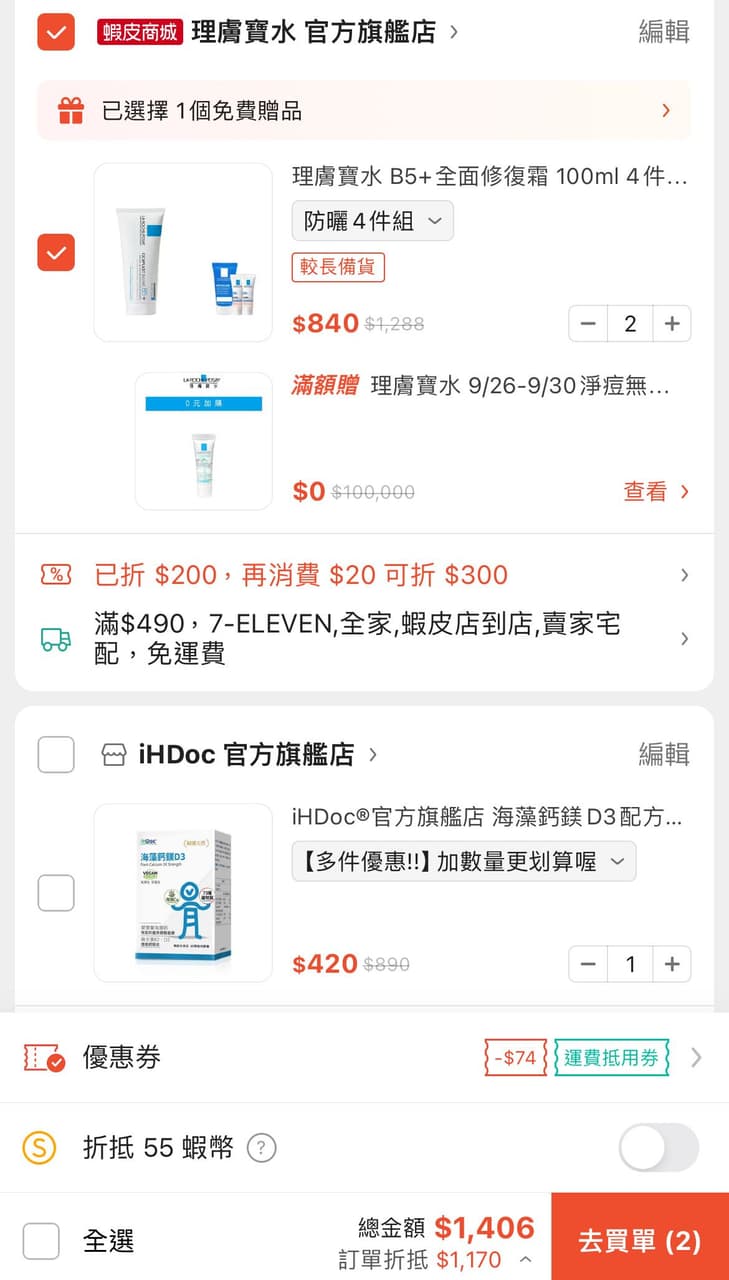Click the gift icon in the free gift banner

point(68,113)
